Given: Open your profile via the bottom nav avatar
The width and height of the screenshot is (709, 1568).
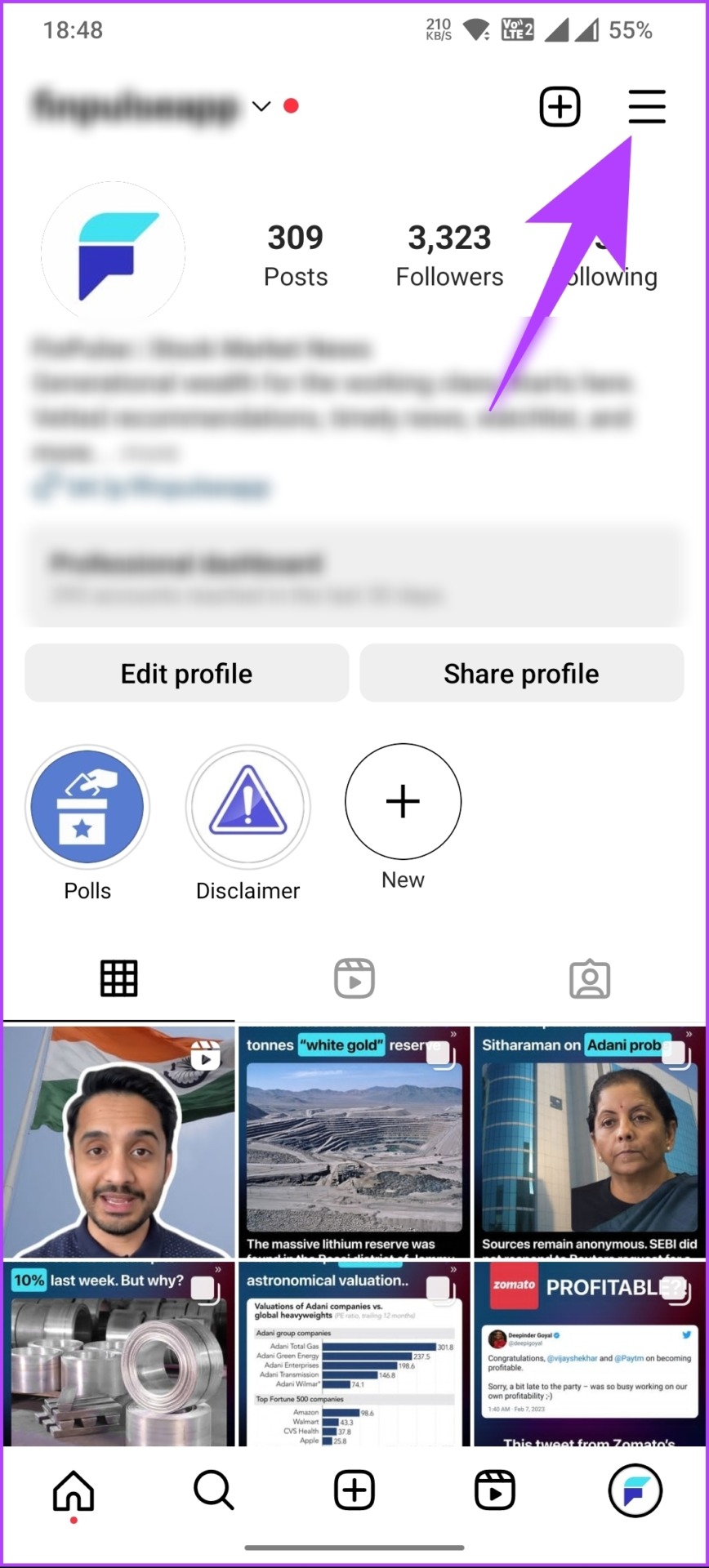Looking at the screenshot, I should tap(635, 1490).
